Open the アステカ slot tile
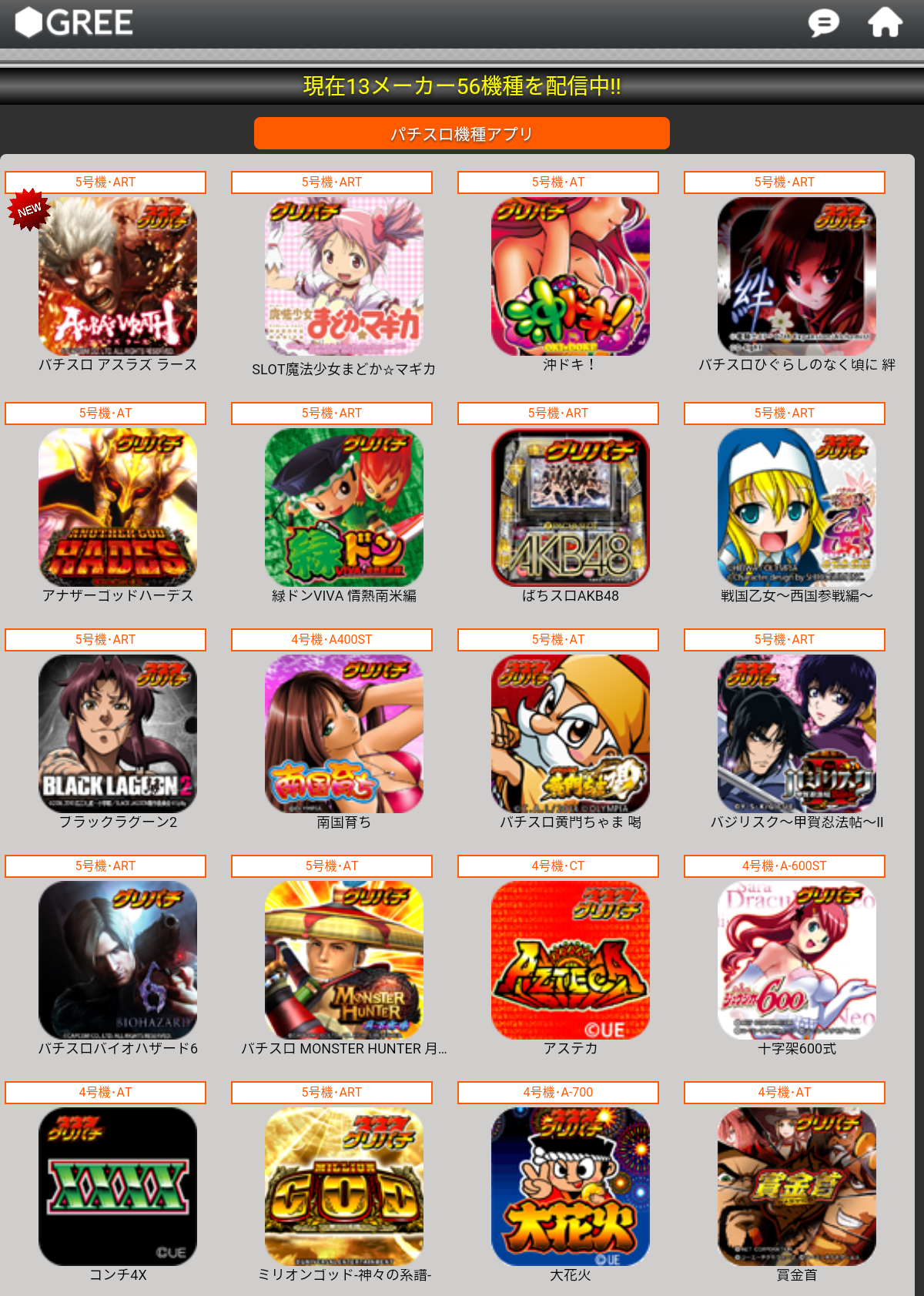Viewport: 924px width, 1296px height. click(570, 959)
